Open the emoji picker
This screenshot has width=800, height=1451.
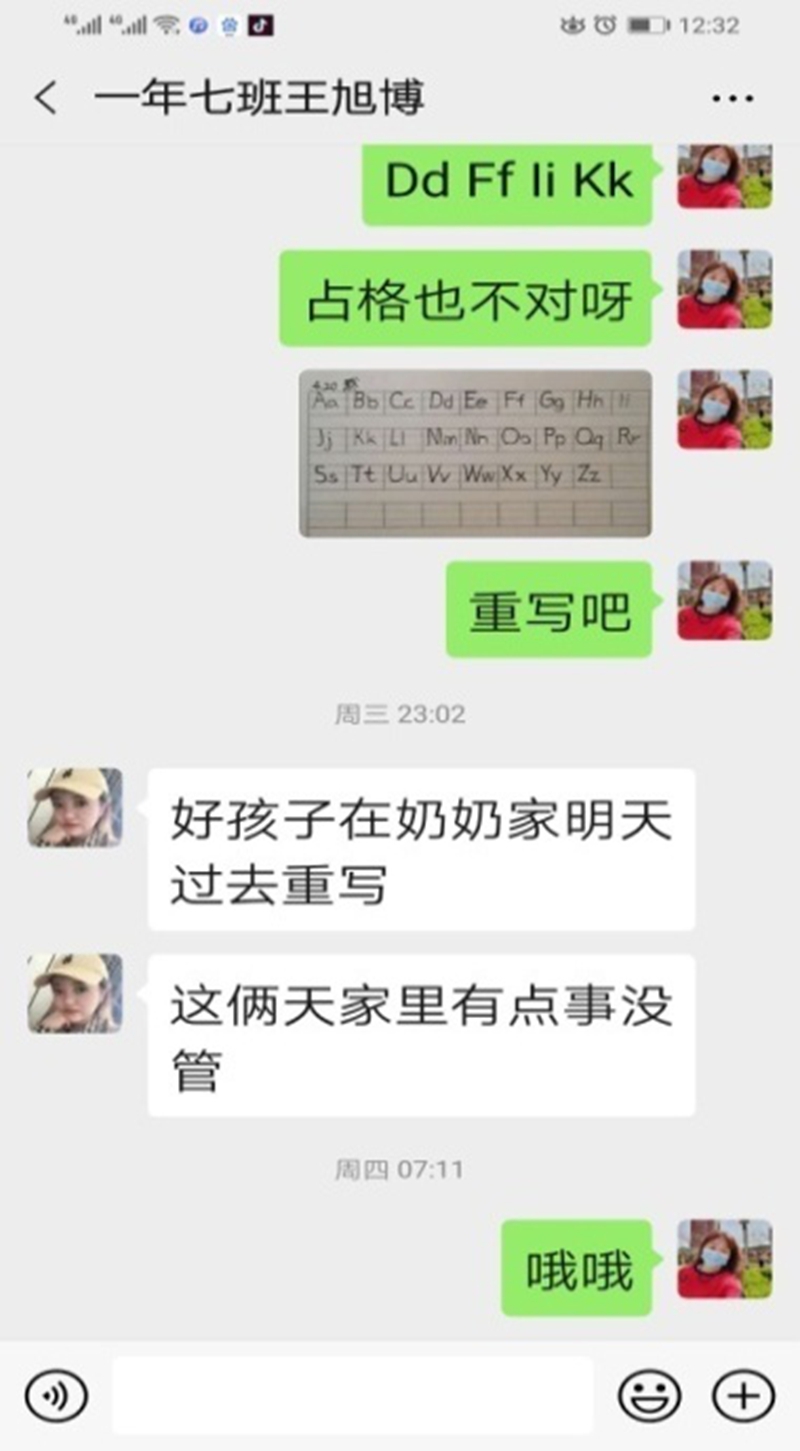649,1395
